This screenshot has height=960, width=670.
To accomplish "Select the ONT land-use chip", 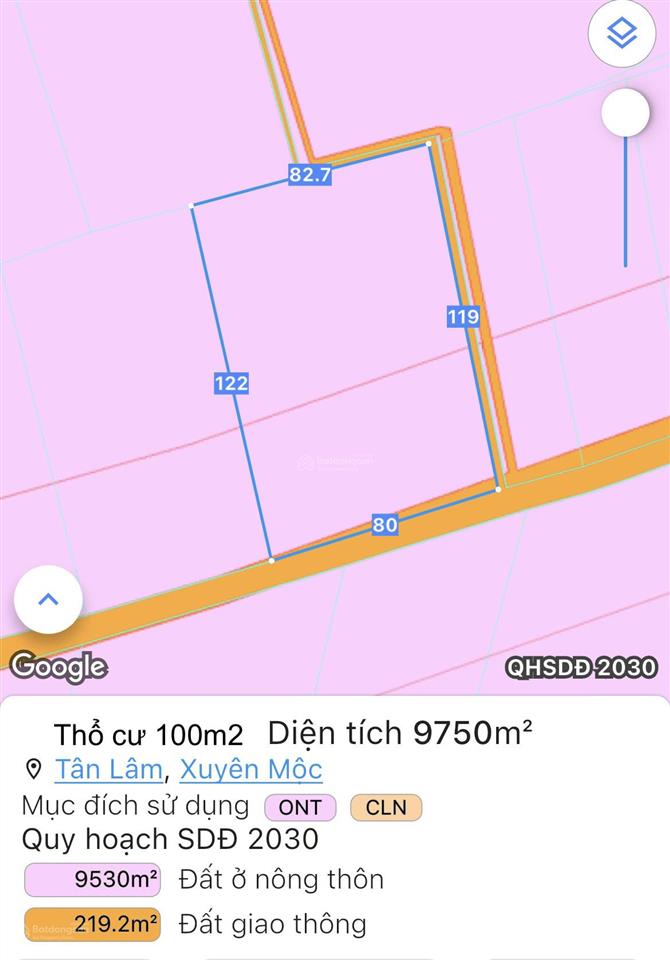I will tap(300, 807).
